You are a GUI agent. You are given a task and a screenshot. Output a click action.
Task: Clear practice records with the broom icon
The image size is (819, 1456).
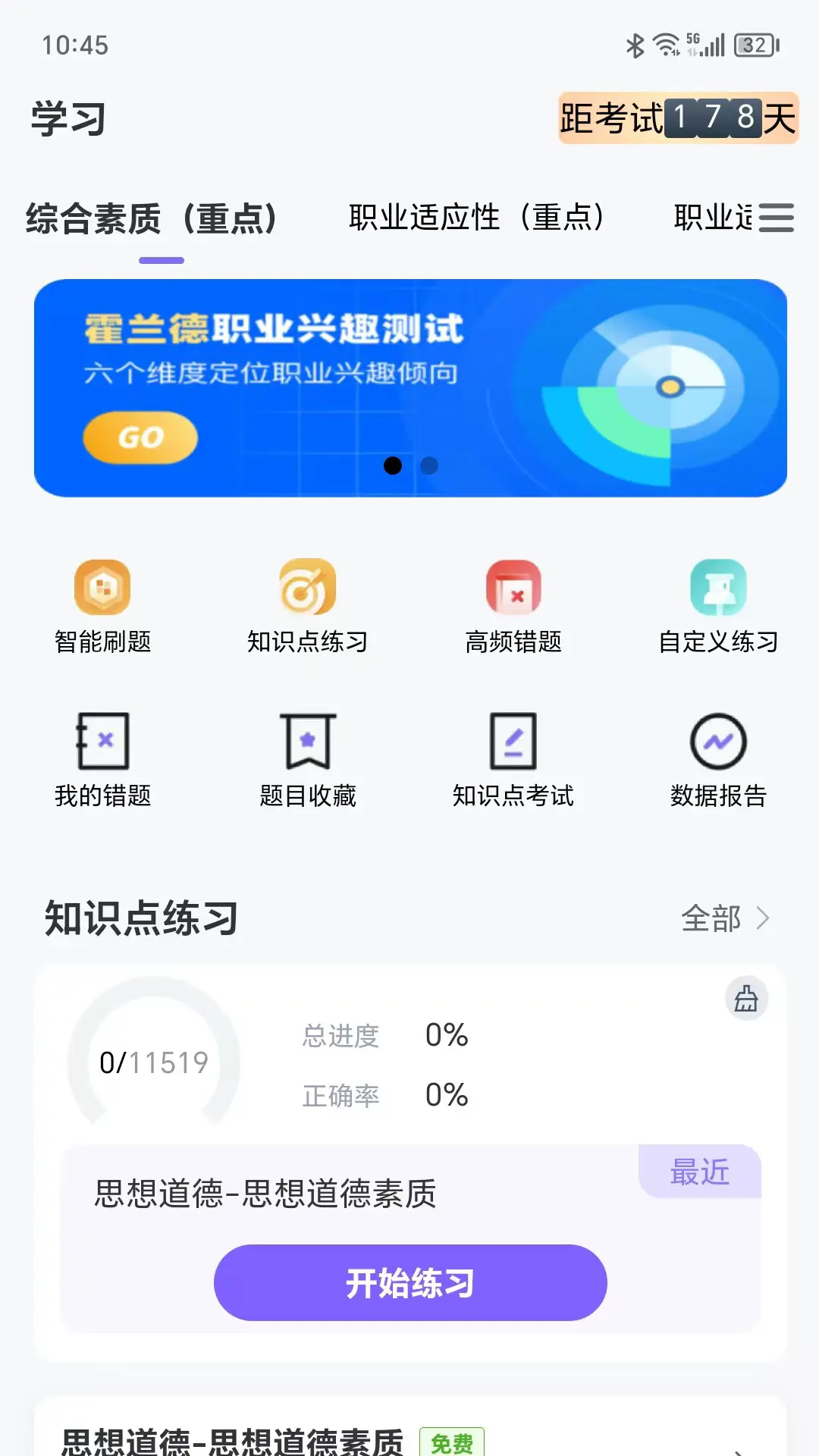[746, 999]
